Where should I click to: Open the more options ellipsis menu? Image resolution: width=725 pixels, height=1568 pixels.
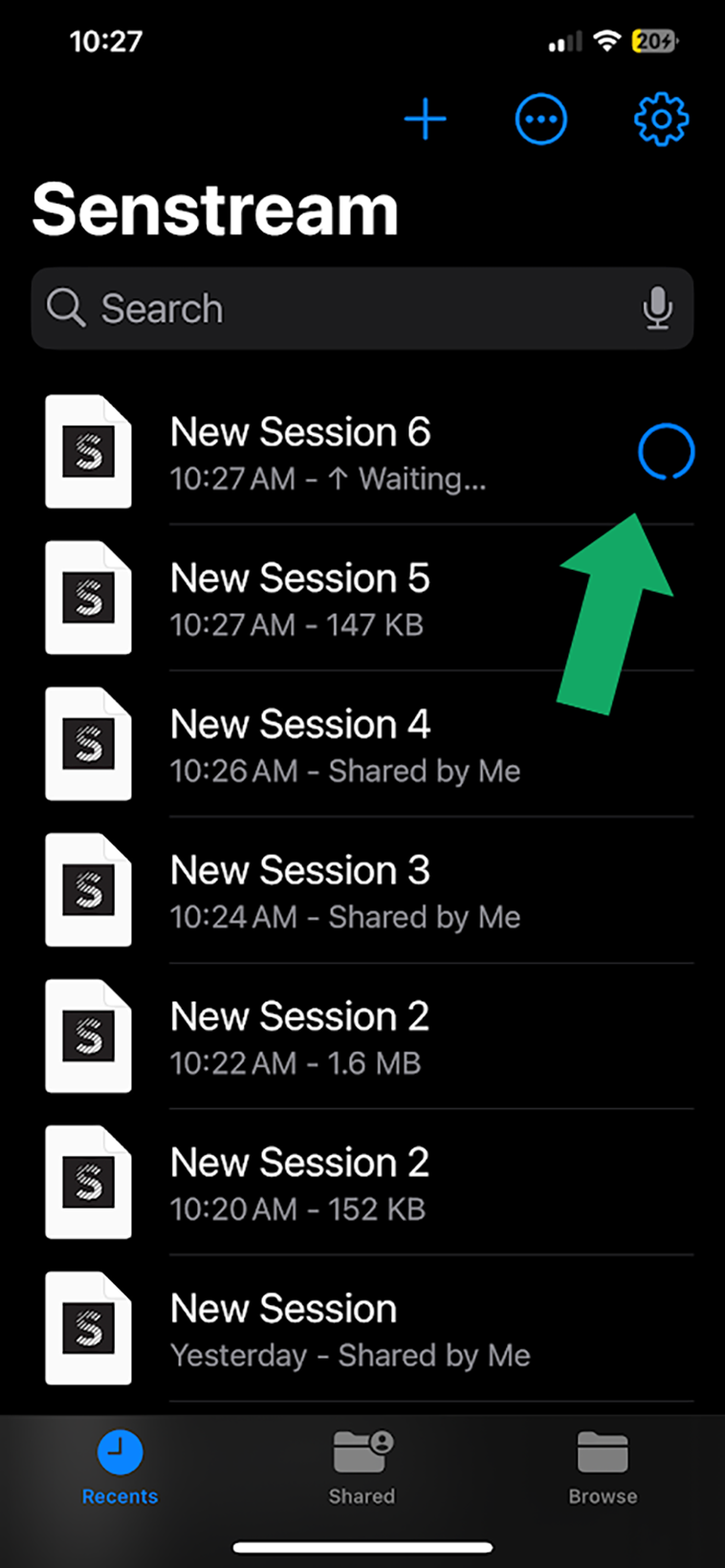(x=541, y=120)
